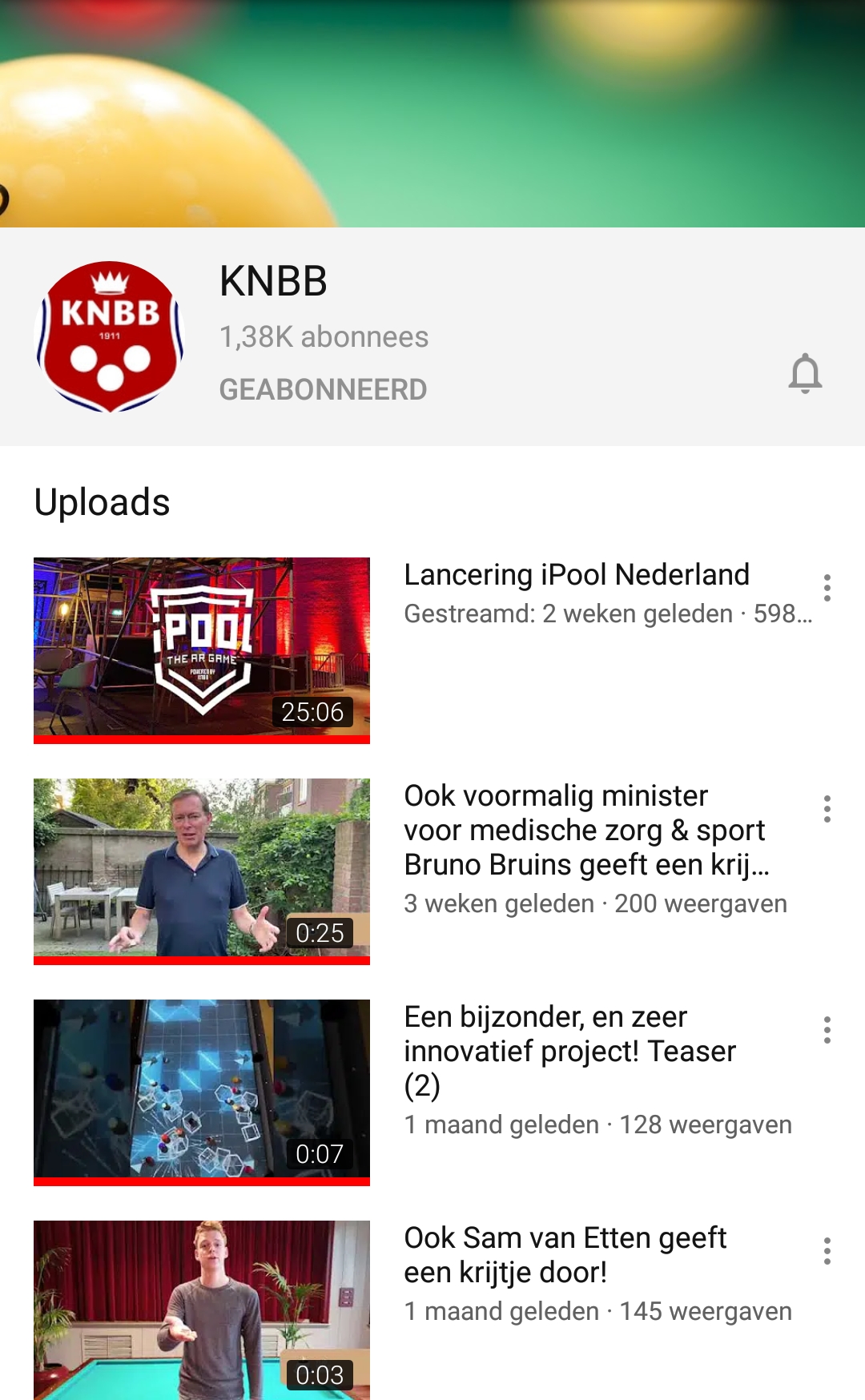Open options for Sam van Etten video
This screenshot has height=1400, width=865.
(x=827, y=1251)
